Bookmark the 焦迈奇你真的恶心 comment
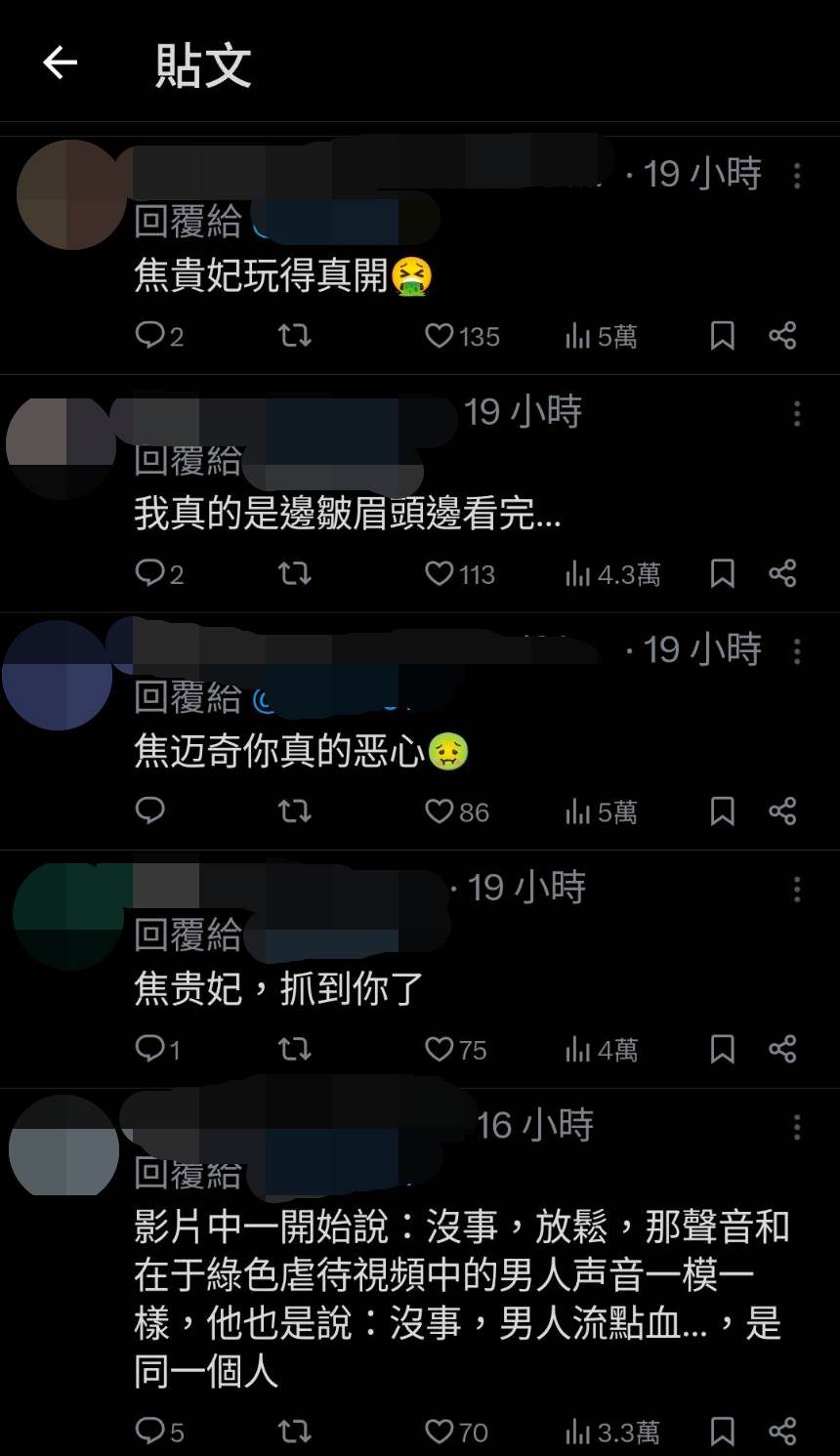840x1456 pixels. (722, 811)
